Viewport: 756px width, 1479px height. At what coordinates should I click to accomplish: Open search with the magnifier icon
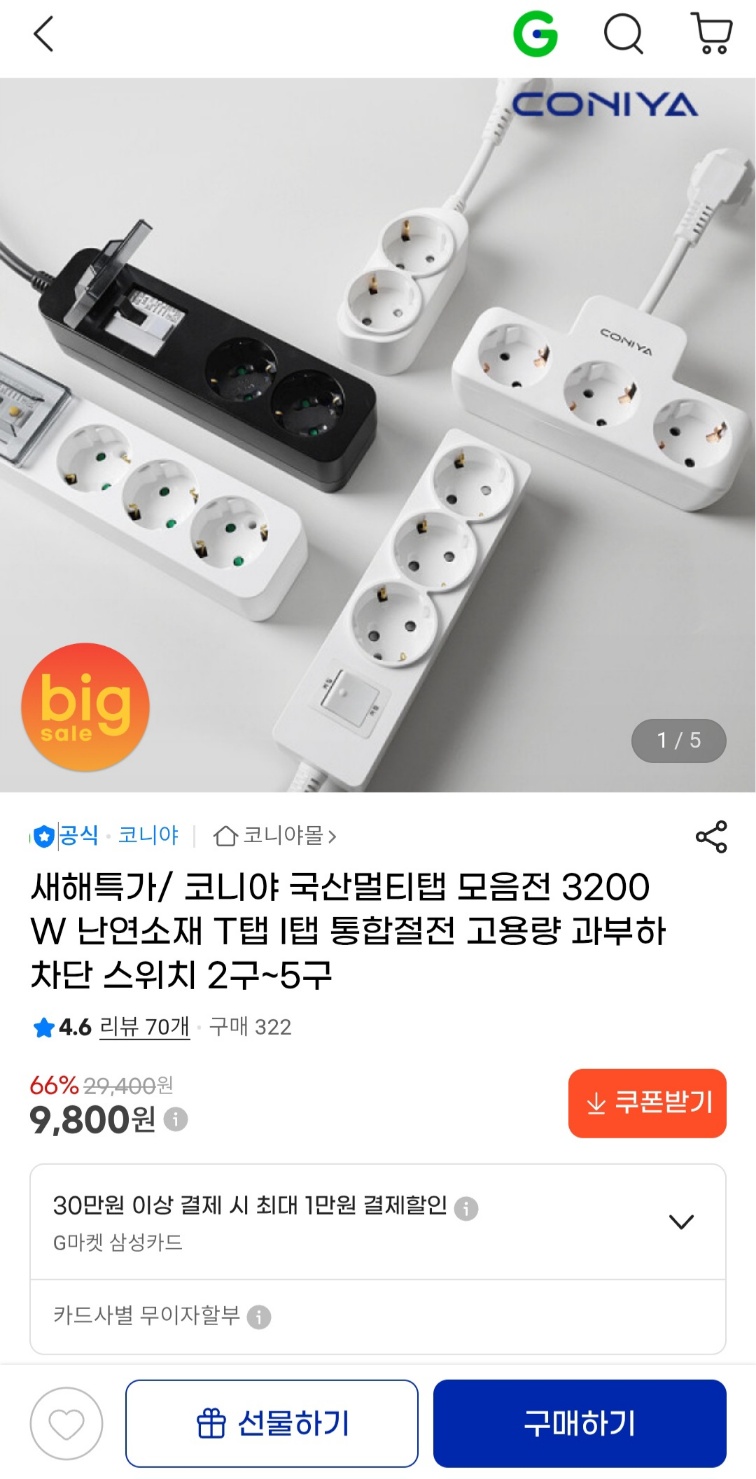pos(623,36)
